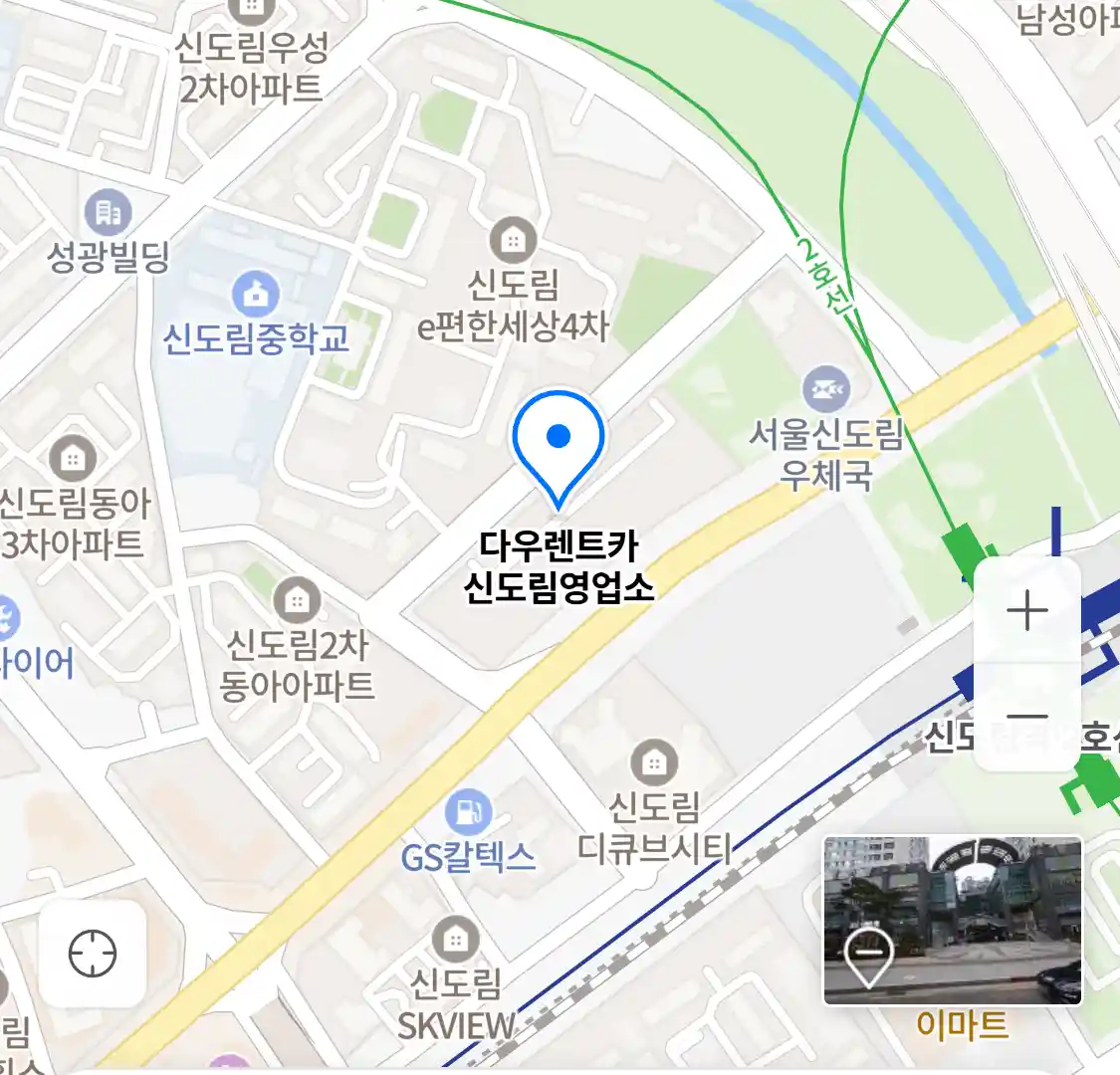Zoom in on the map
This screenshot has height=1075, width=1120.
(x=1026, y=610)
